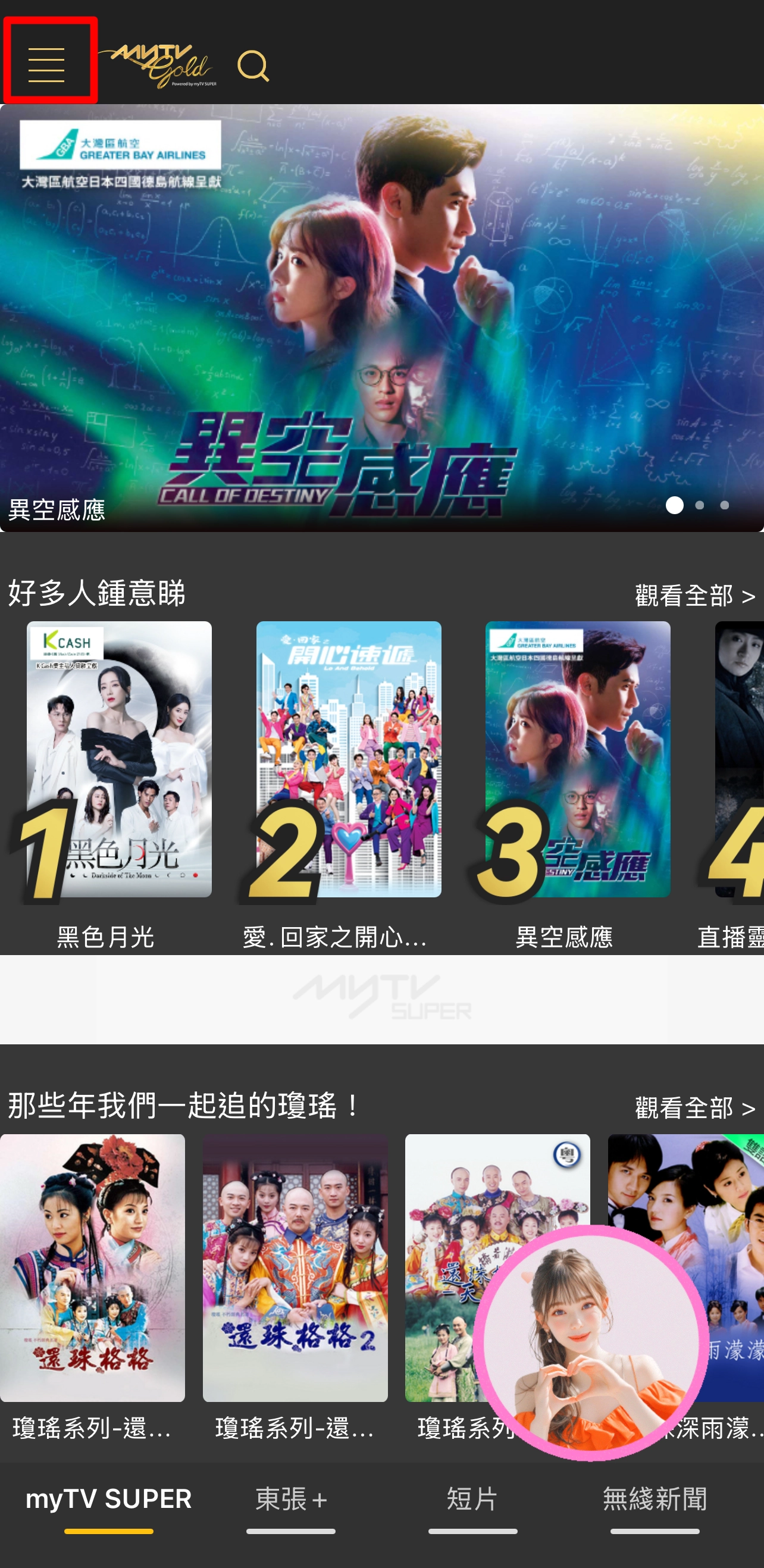The height and width of the screenshot is (1568, 764).
Task: Open the third-ranked 異空感應 poster
Action: pyautogui.click(x=577, y=759)
